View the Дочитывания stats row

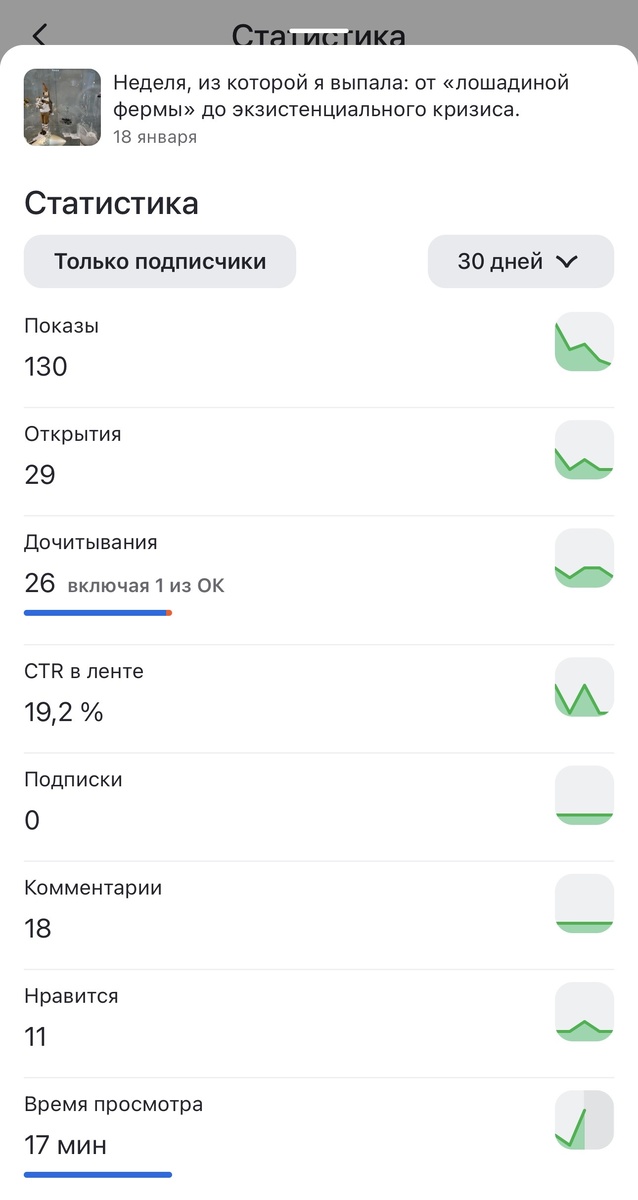[x=318, y=565]
